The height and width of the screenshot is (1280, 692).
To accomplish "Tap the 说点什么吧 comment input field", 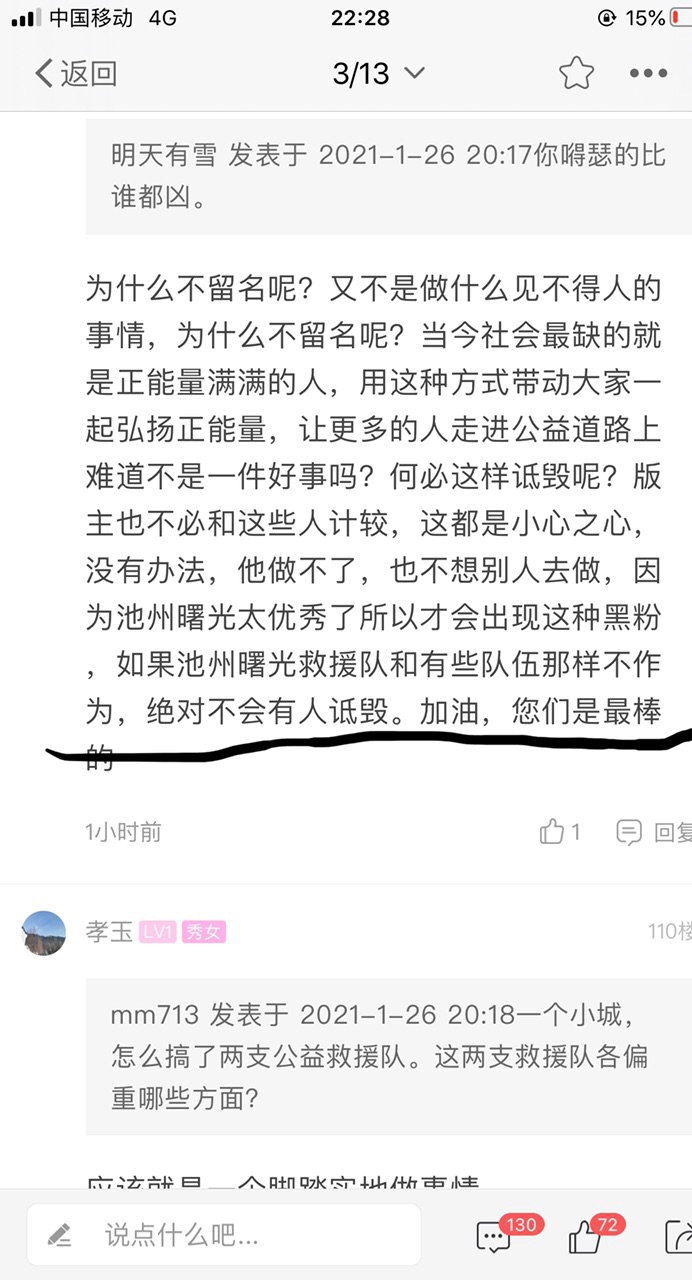I will 224,1234.
